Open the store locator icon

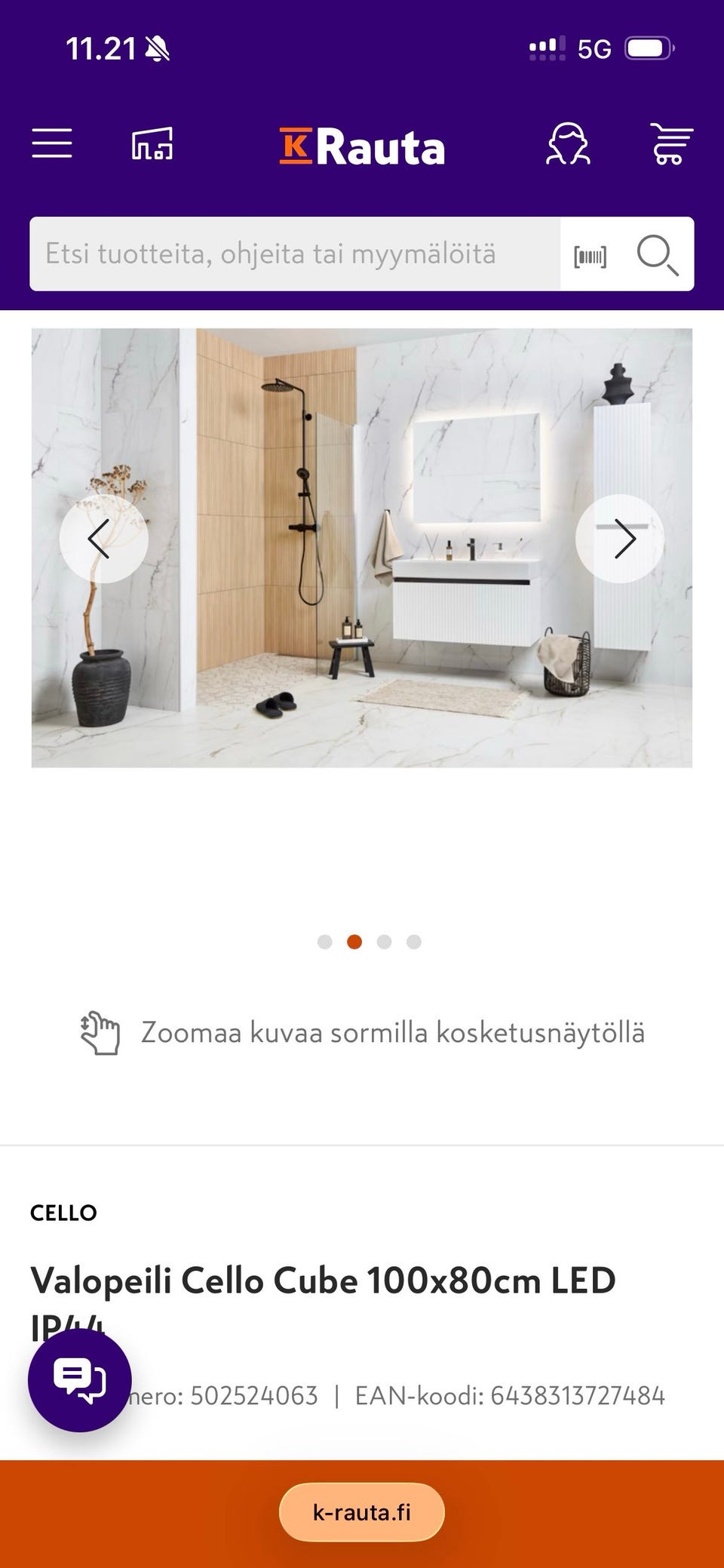[x=155, y=145]
